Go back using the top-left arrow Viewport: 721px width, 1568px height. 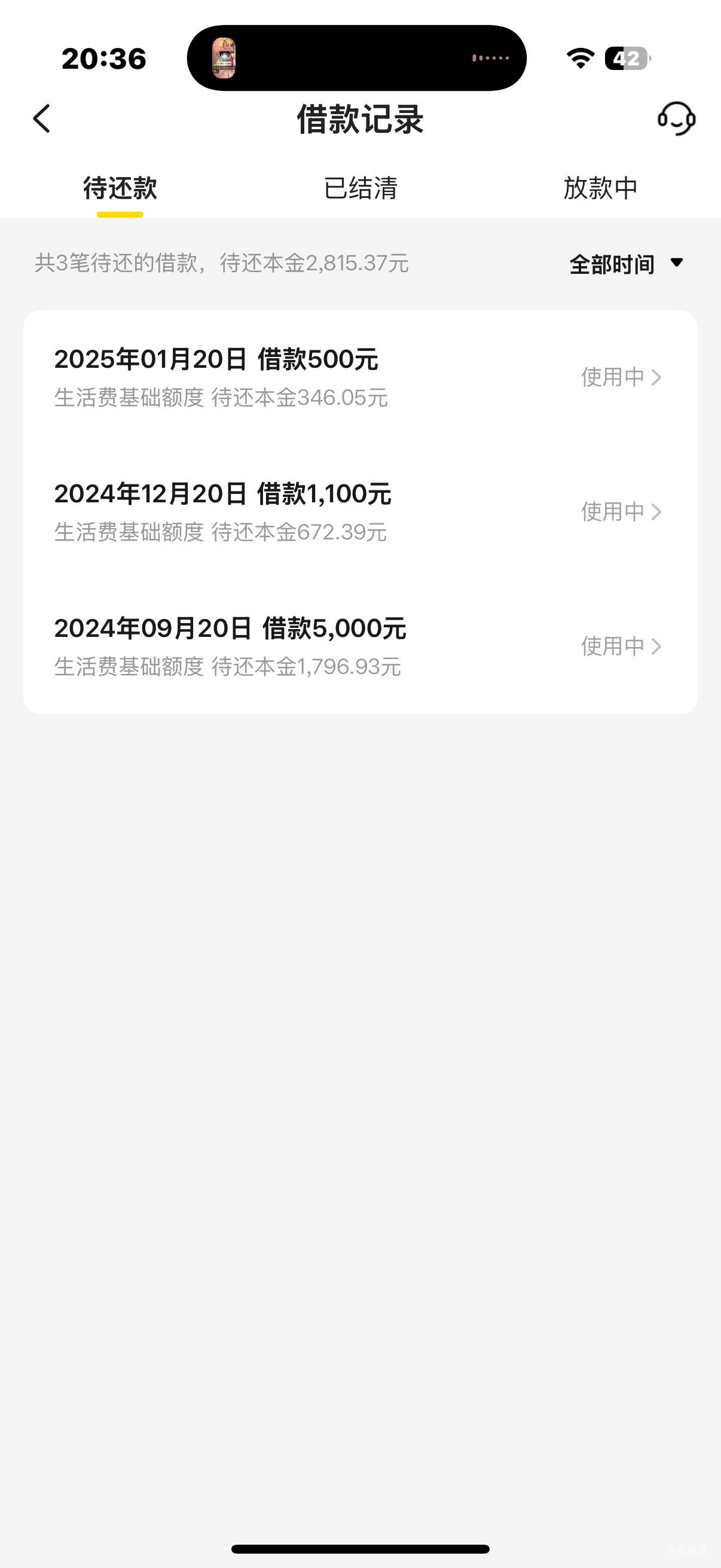click(x=41, y=118)
